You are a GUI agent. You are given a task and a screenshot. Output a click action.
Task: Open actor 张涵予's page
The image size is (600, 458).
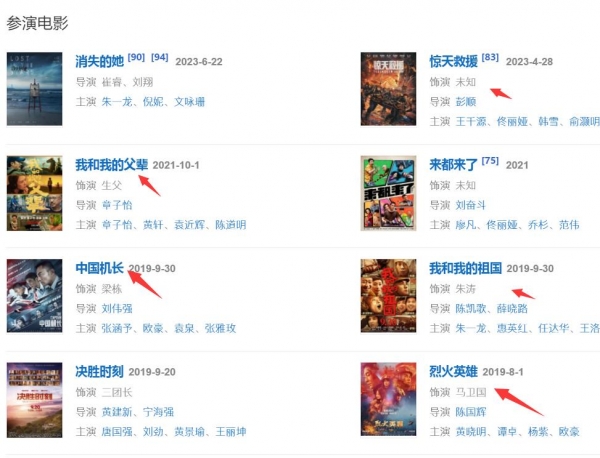[118, 328]
